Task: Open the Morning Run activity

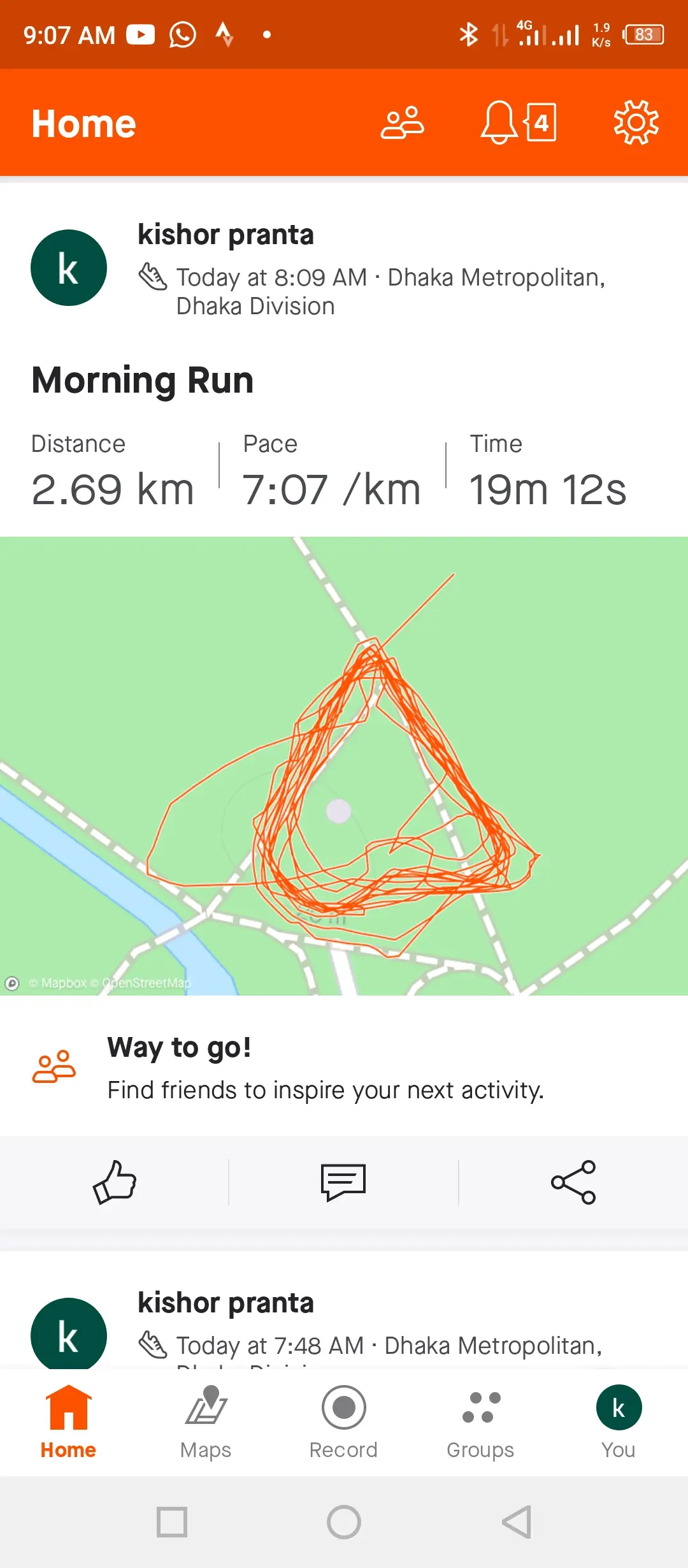Action: point(143,381)
